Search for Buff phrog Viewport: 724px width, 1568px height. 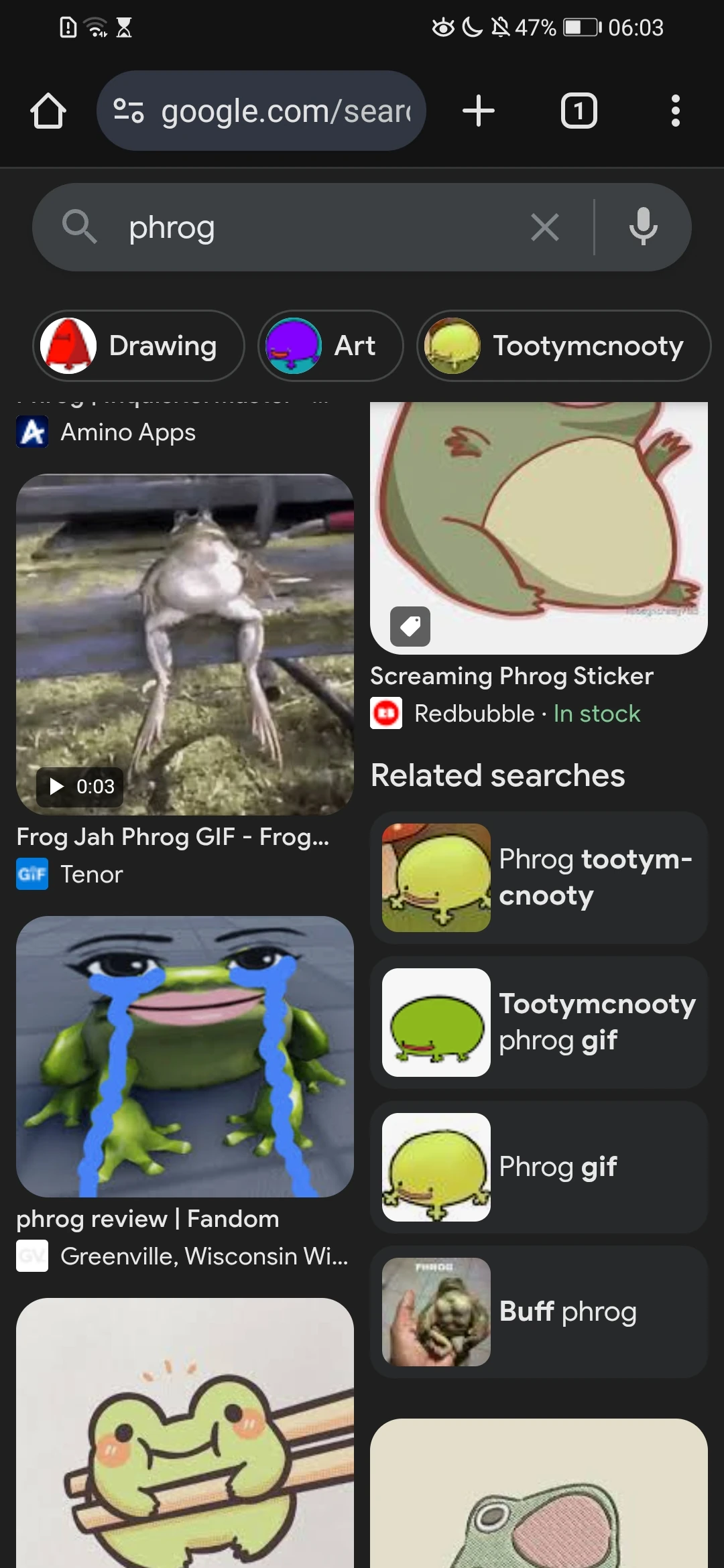point(539,1312)
